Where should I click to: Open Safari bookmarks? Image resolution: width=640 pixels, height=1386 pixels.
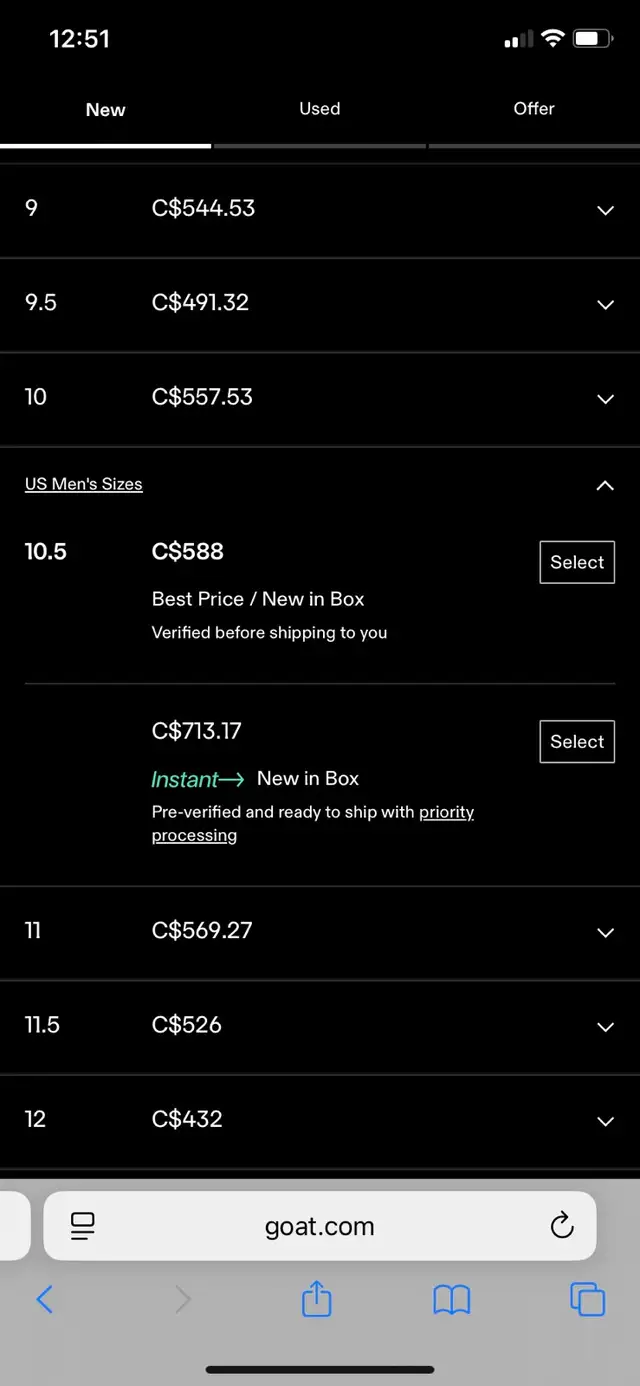pos(452,1299)
